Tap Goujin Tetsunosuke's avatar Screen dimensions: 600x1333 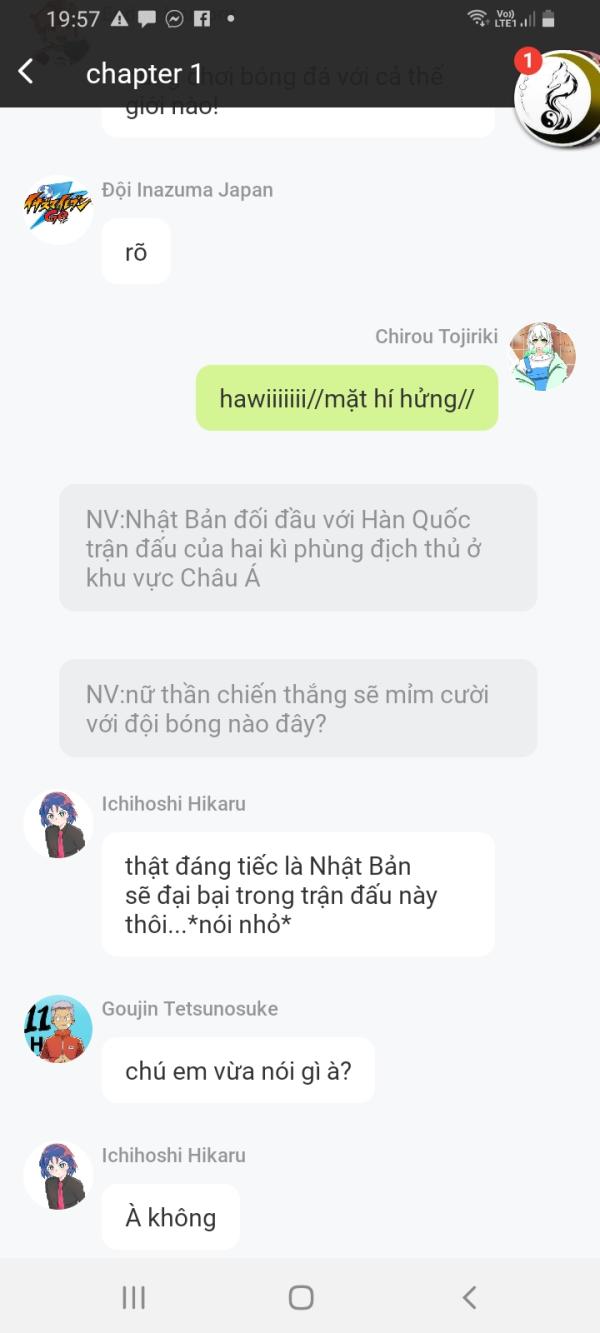click(58, 1028)
